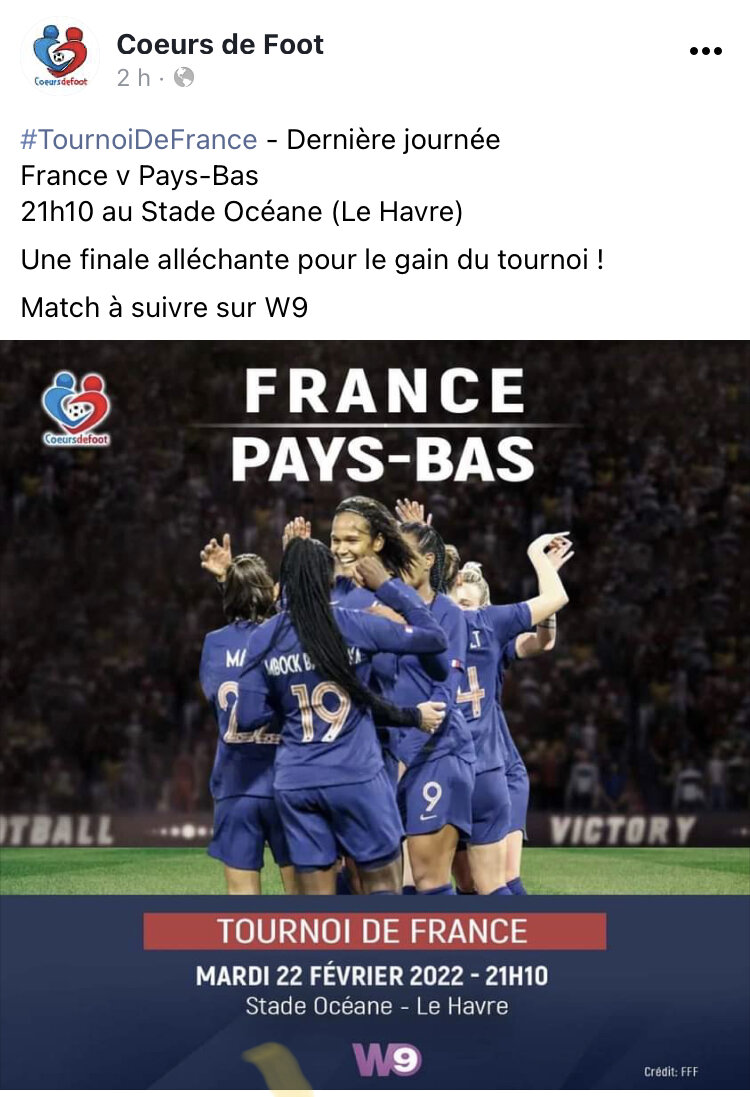Screen dimensions: 750x1097
Task: Tap the Coeurs de Foot profile picture
Action: click(60, 56)
